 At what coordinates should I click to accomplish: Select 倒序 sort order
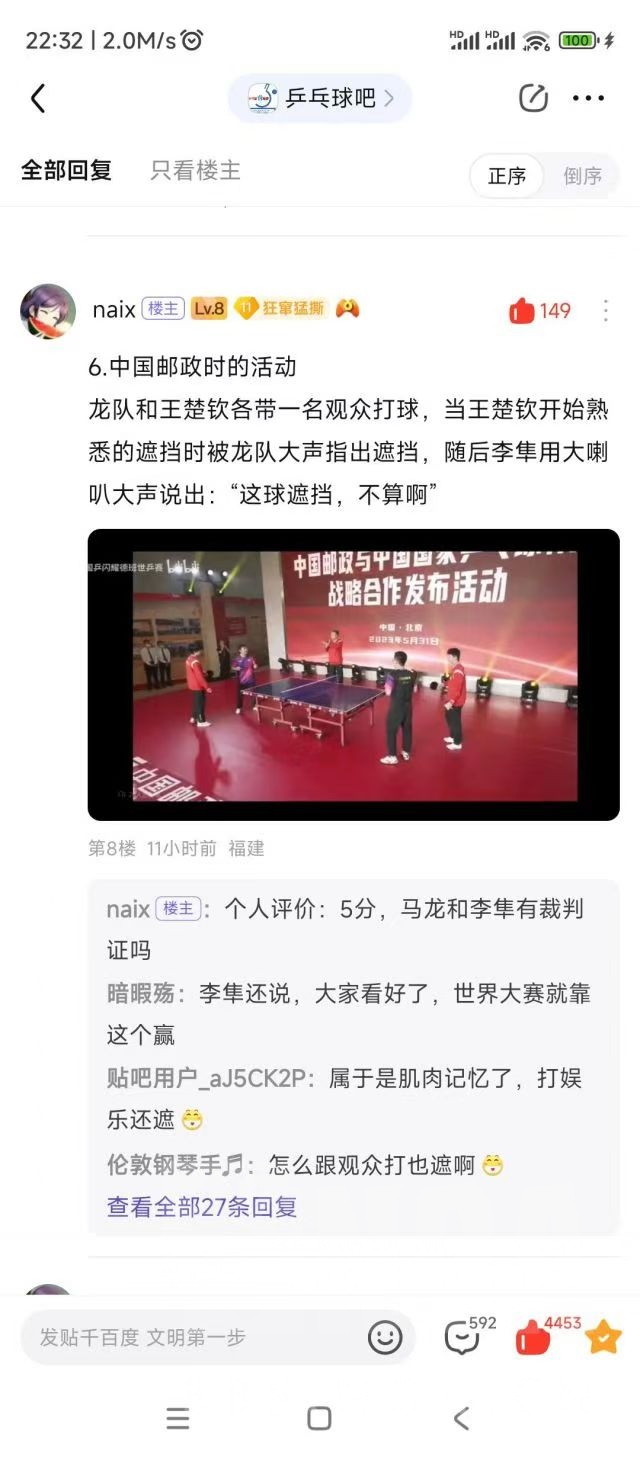tap(582, 176)
